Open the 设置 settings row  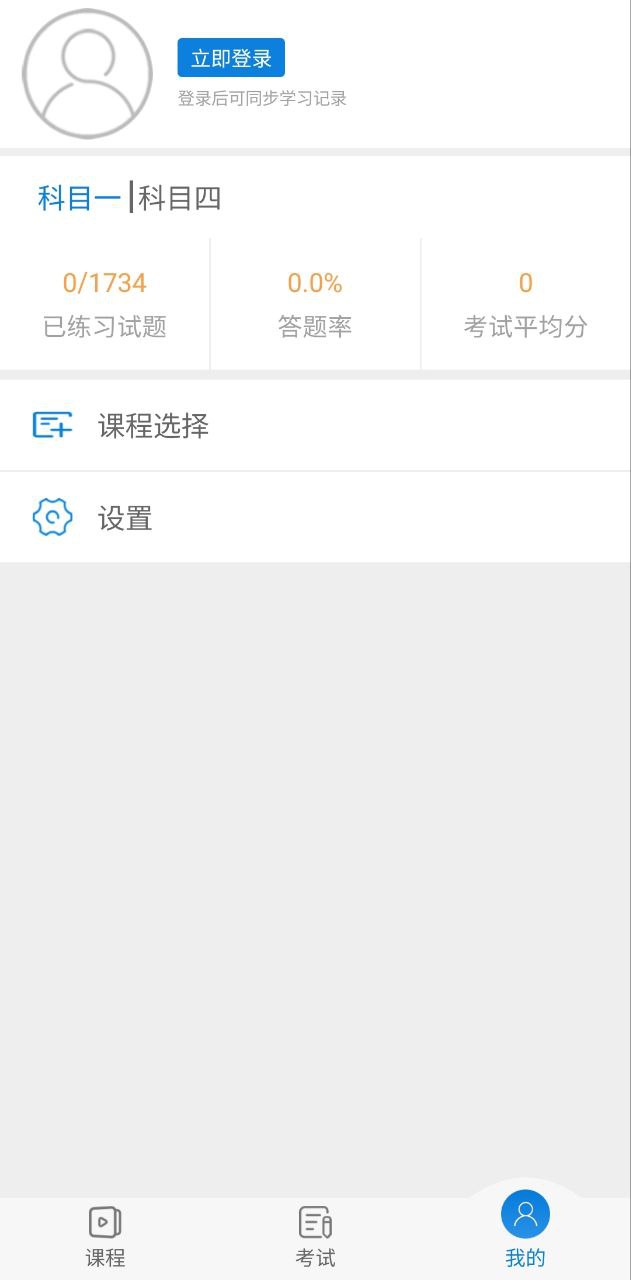tap(315, 518)
